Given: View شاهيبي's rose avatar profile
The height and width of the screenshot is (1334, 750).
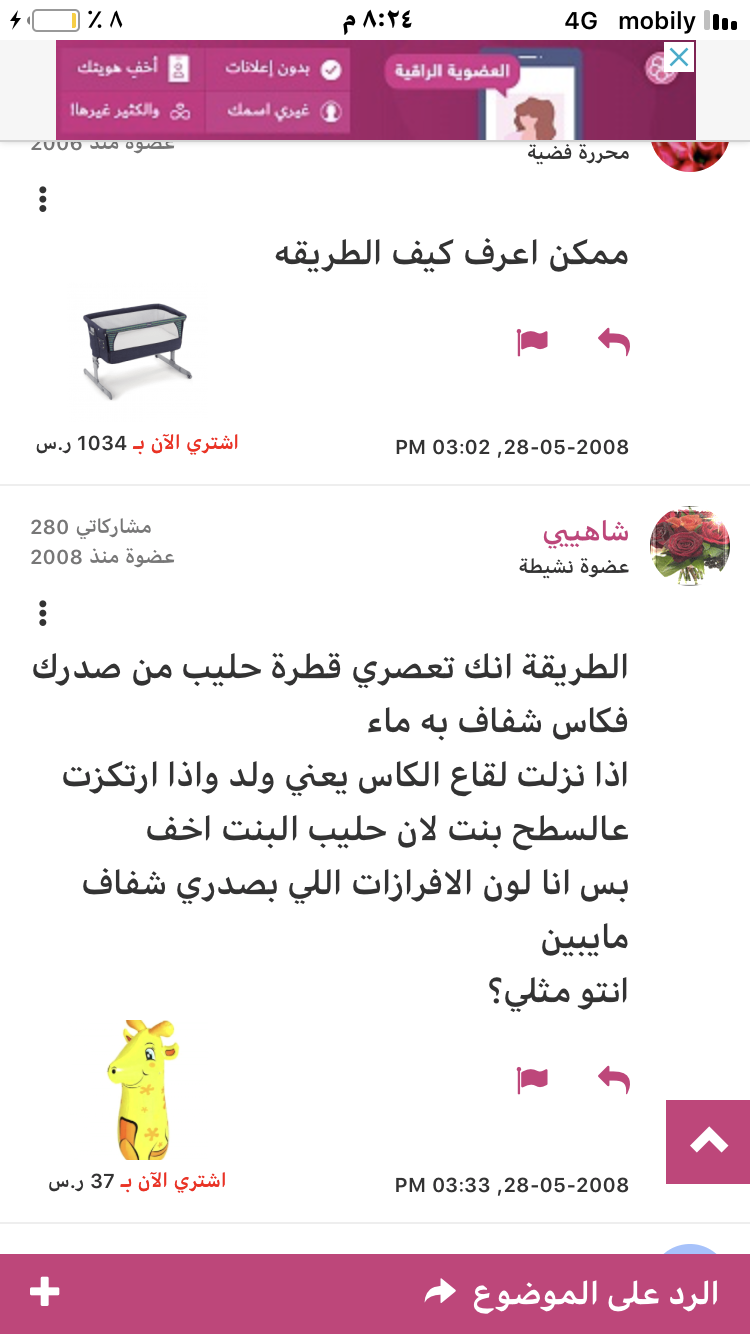Looking at the screenshot, I should [x=689, y=546].
